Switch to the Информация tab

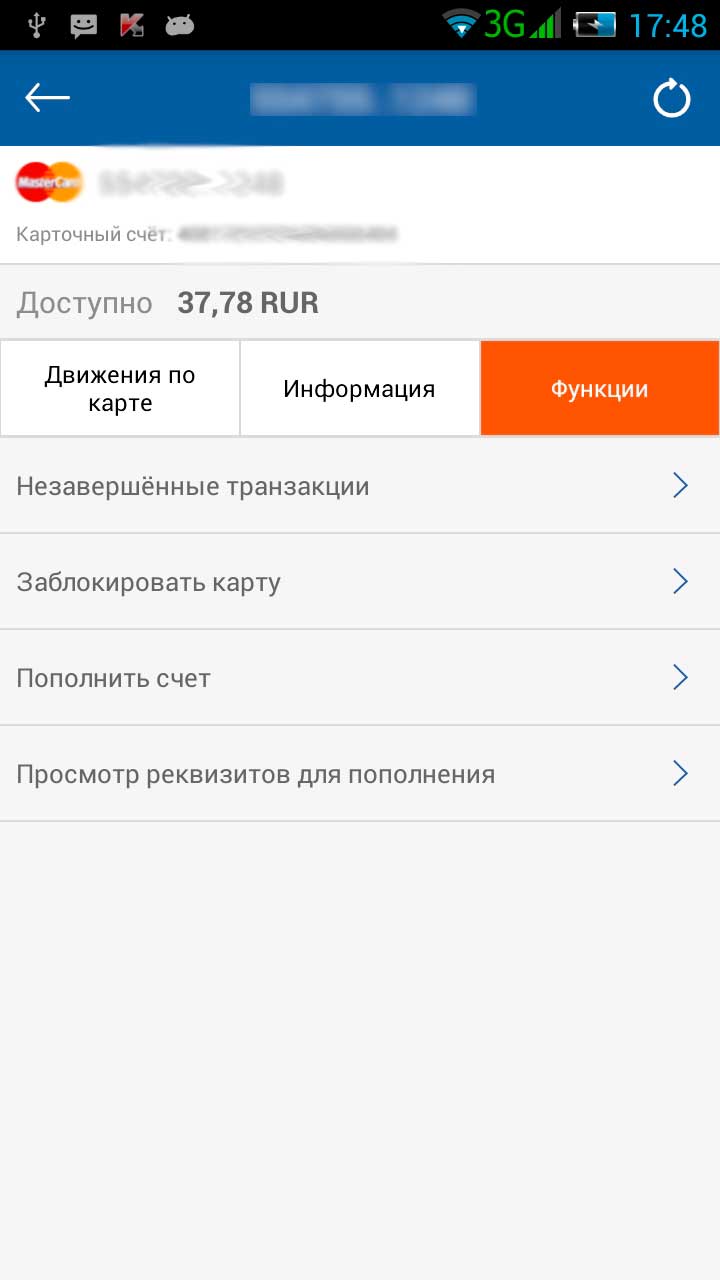coord(360,389)
